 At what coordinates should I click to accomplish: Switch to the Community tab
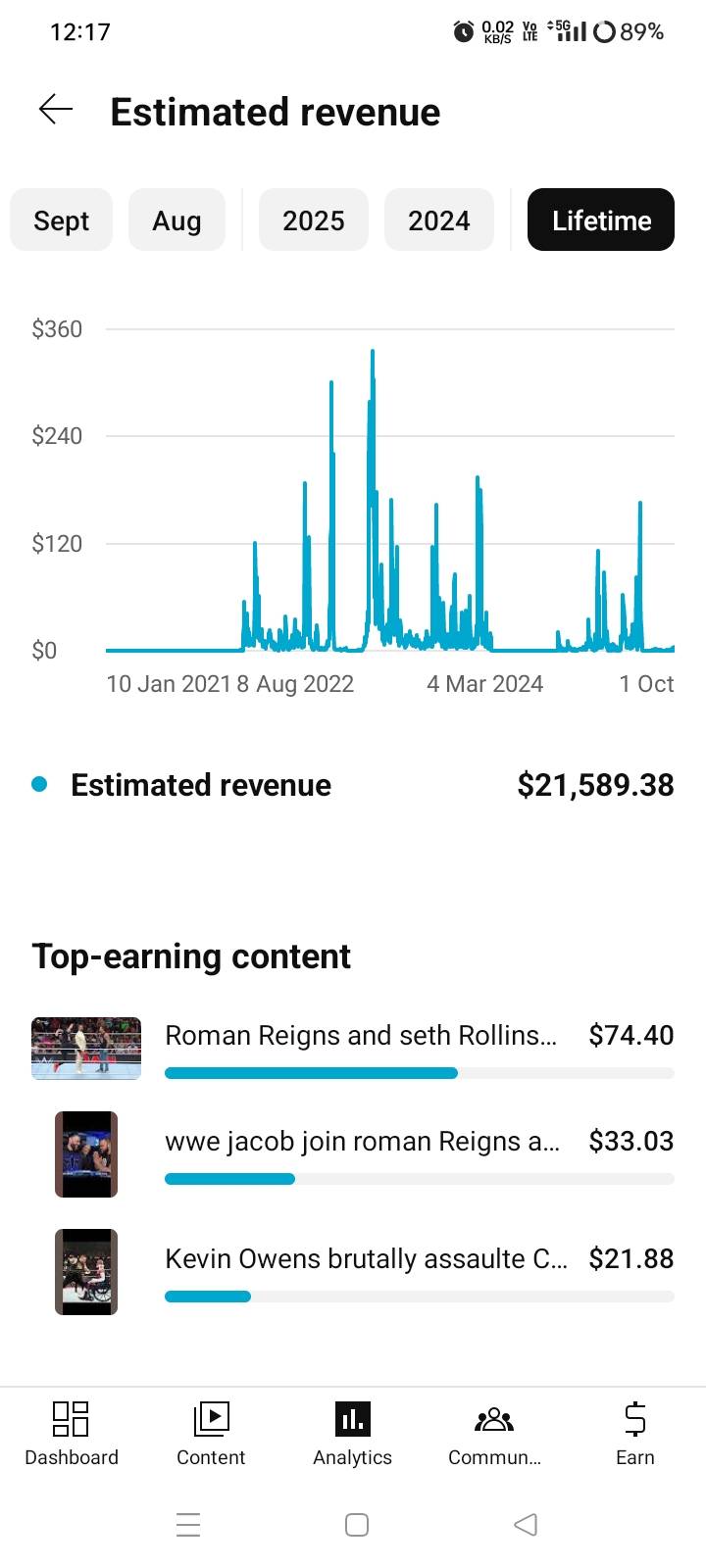tap(494, 1433)
